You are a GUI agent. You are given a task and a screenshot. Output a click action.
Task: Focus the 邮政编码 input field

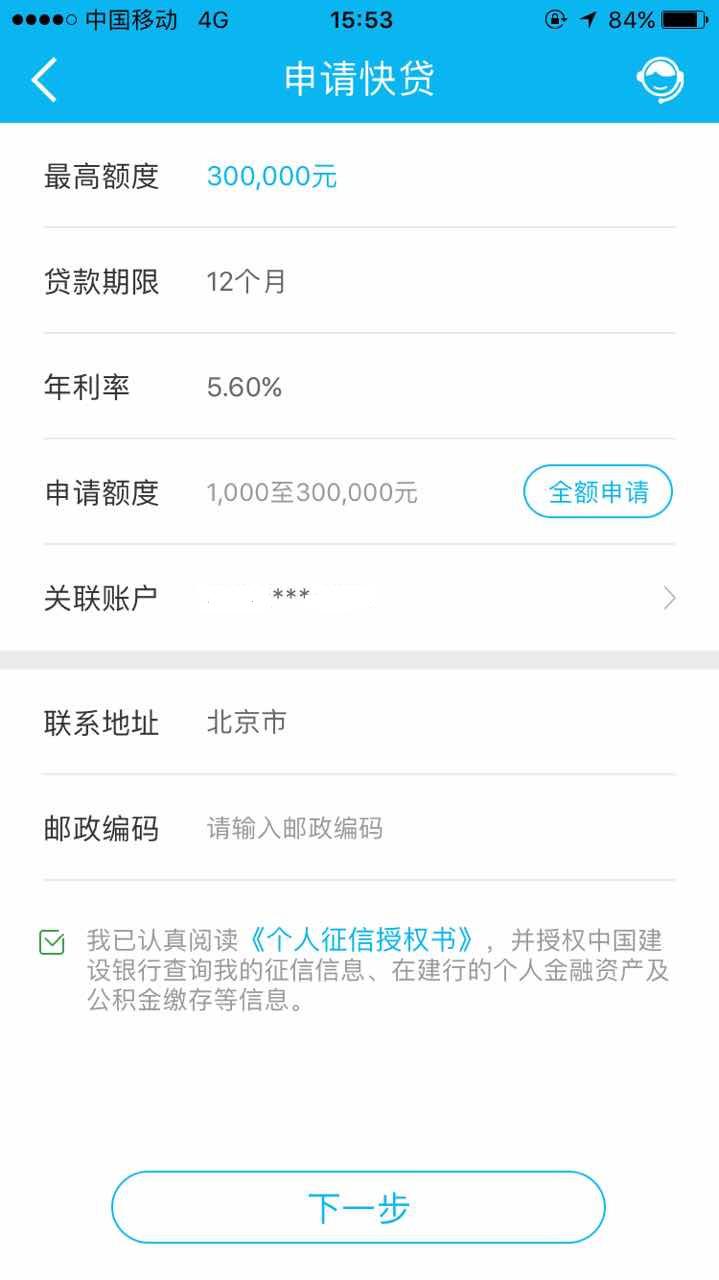coord(440,828)
